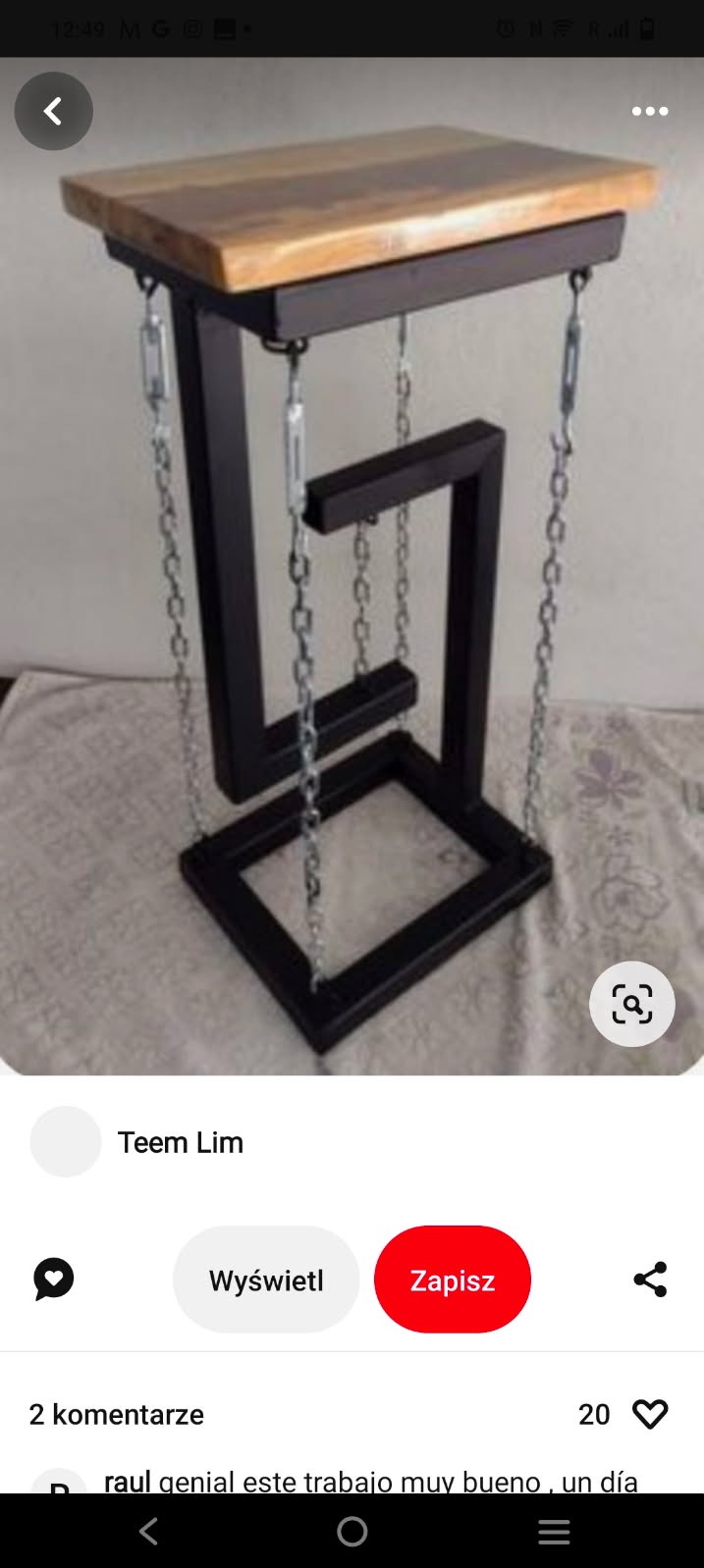Open the stool pin image

tap(352, 589)
